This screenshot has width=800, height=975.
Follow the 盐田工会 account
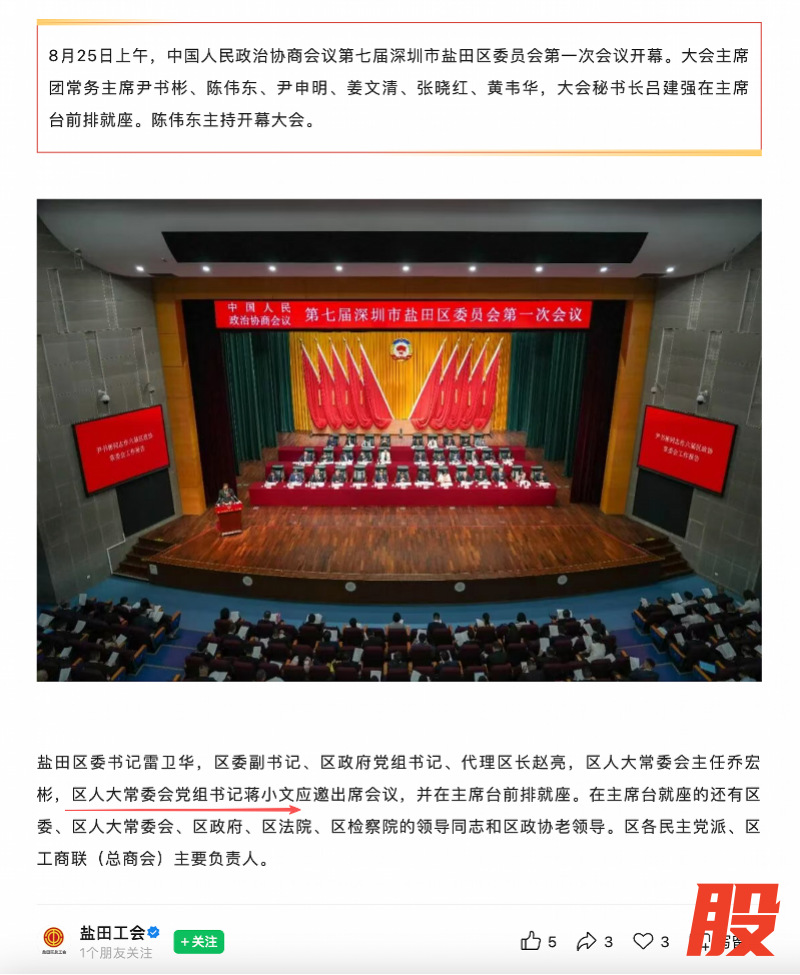tap(198, 941)
